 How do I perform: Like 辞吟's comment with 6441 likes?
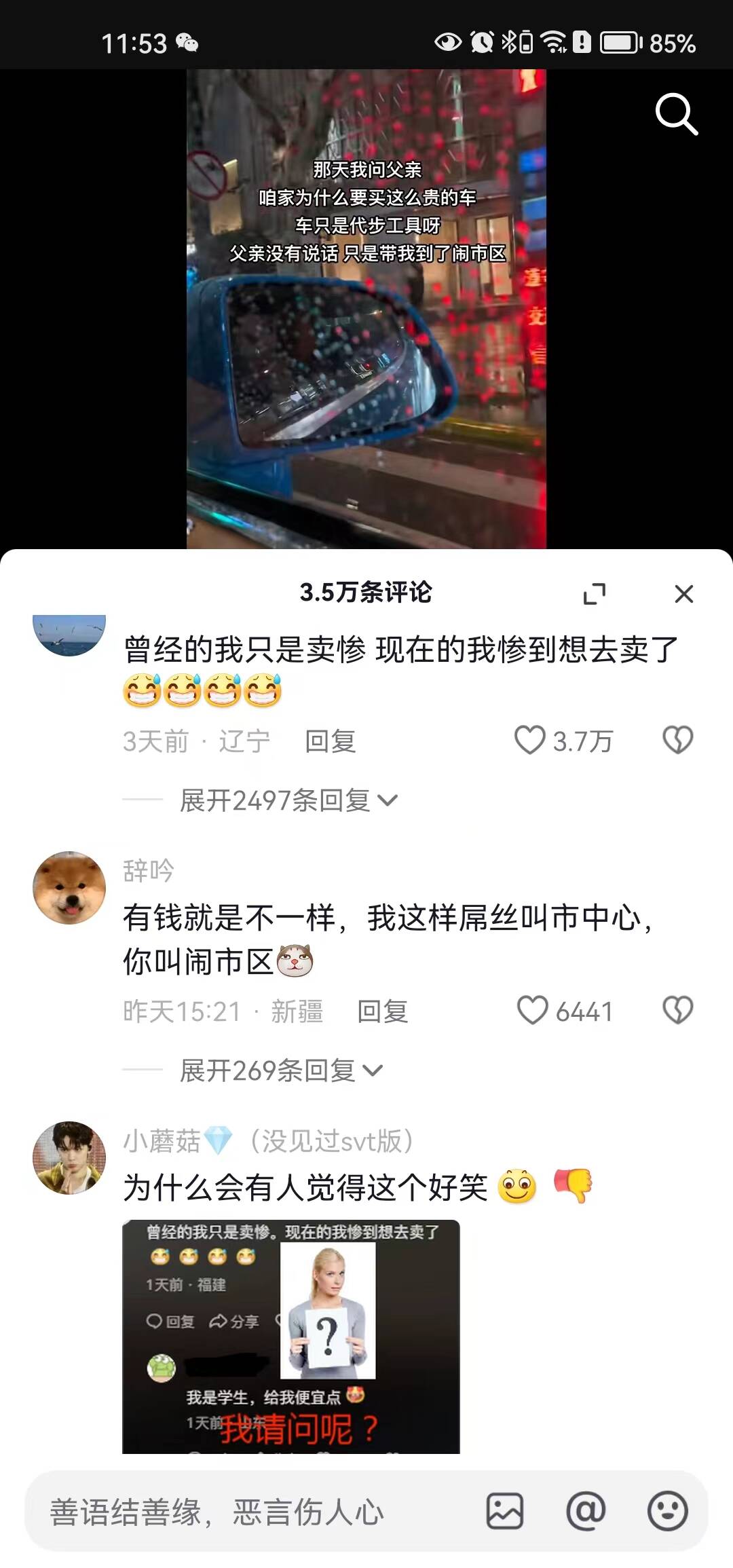pyautogui.click(x=533, y=1010)
